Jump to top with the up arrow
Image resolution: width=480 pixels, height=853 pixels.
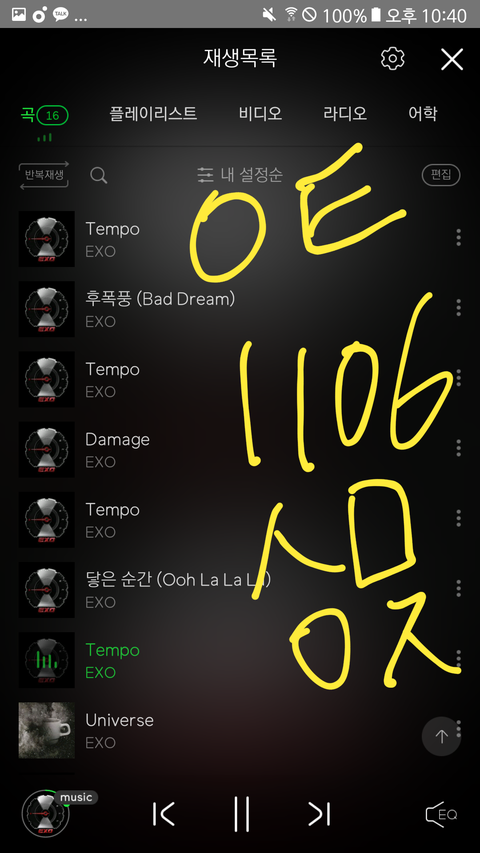(x=441, y=737)
